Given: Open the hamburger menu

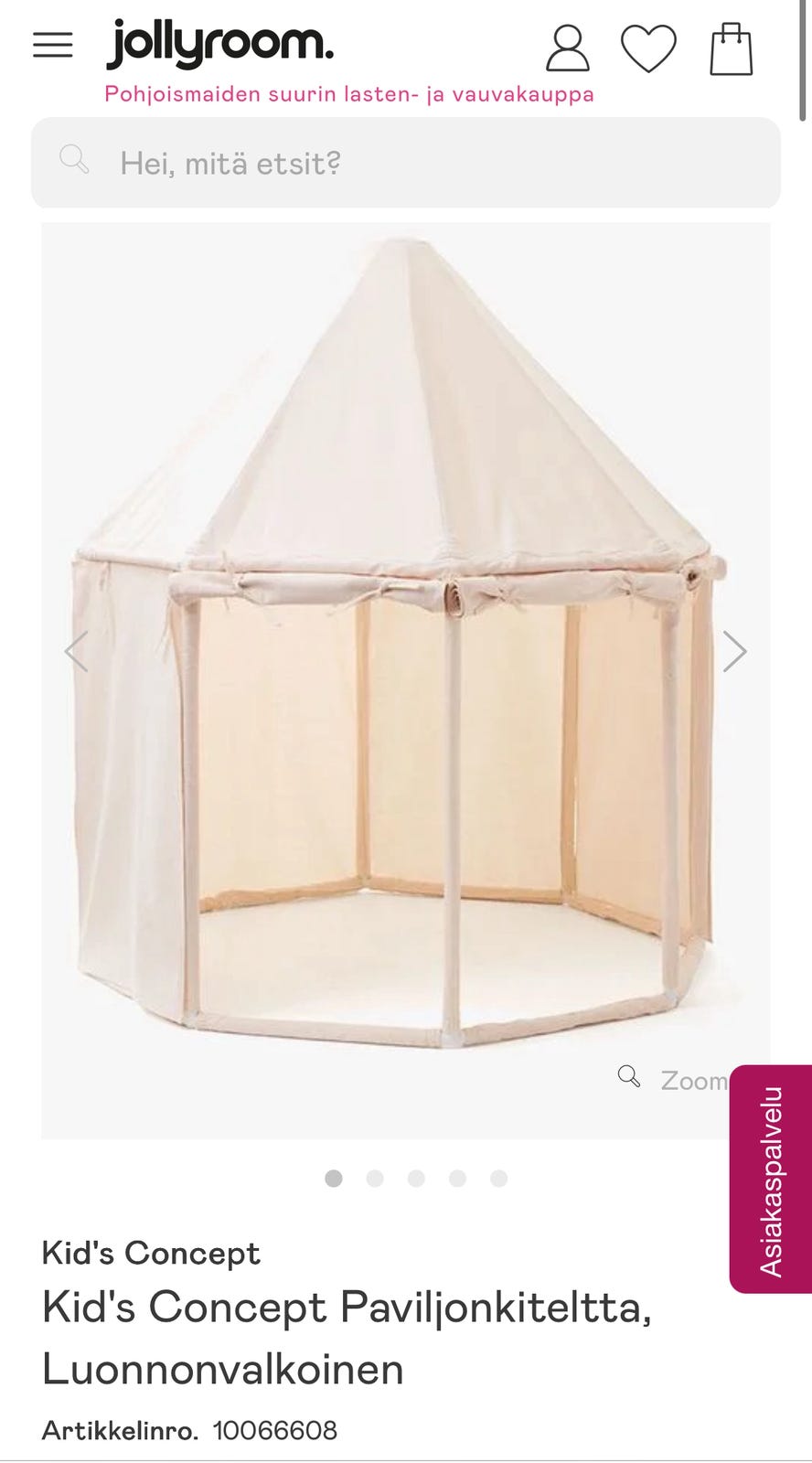Looking at the screenshot, I should [x=53, y=45].
